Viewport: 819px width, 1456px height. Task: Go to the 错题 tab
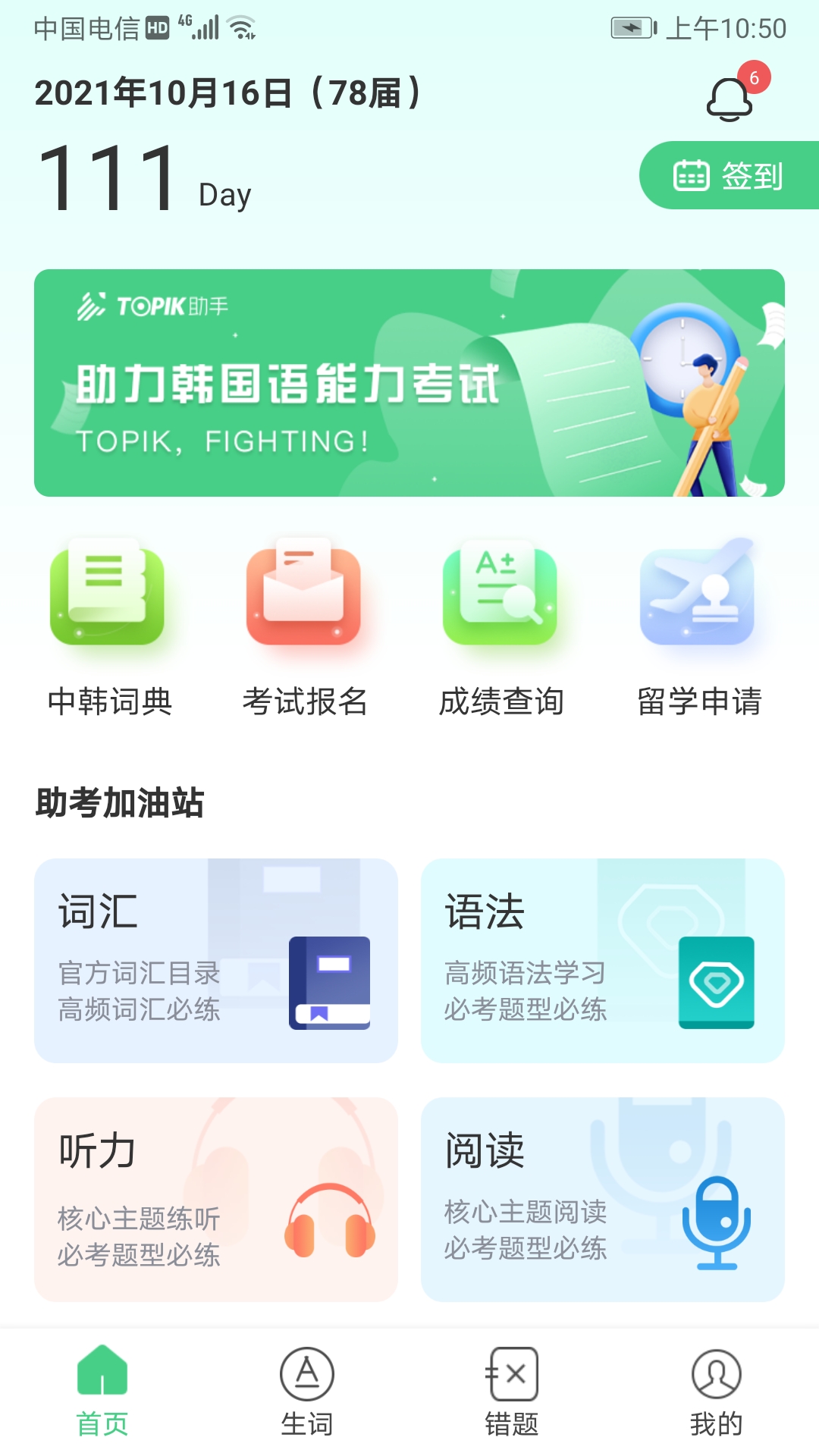512,1392
